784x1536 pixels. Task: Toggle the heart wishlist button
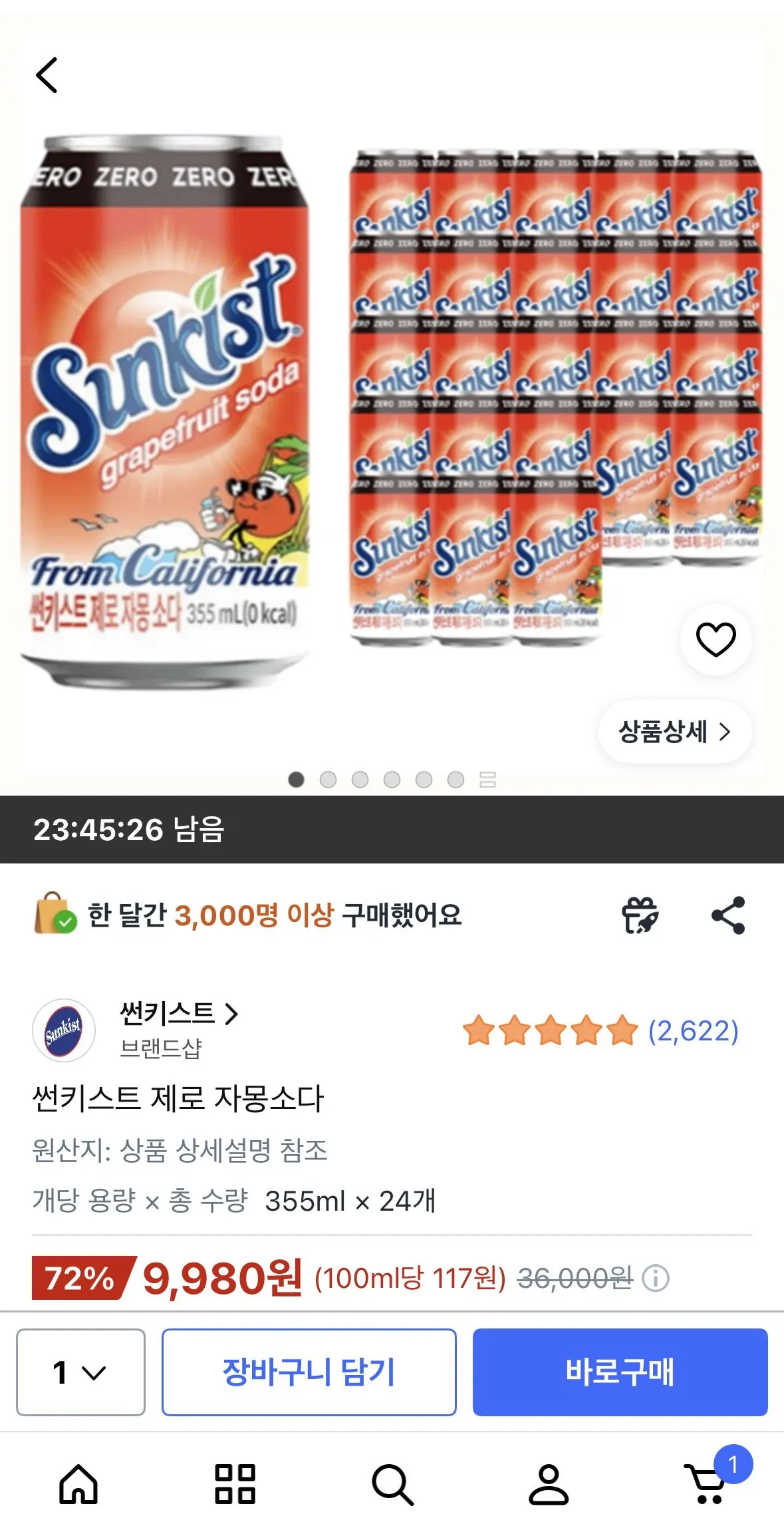click(x=715, y=640)
